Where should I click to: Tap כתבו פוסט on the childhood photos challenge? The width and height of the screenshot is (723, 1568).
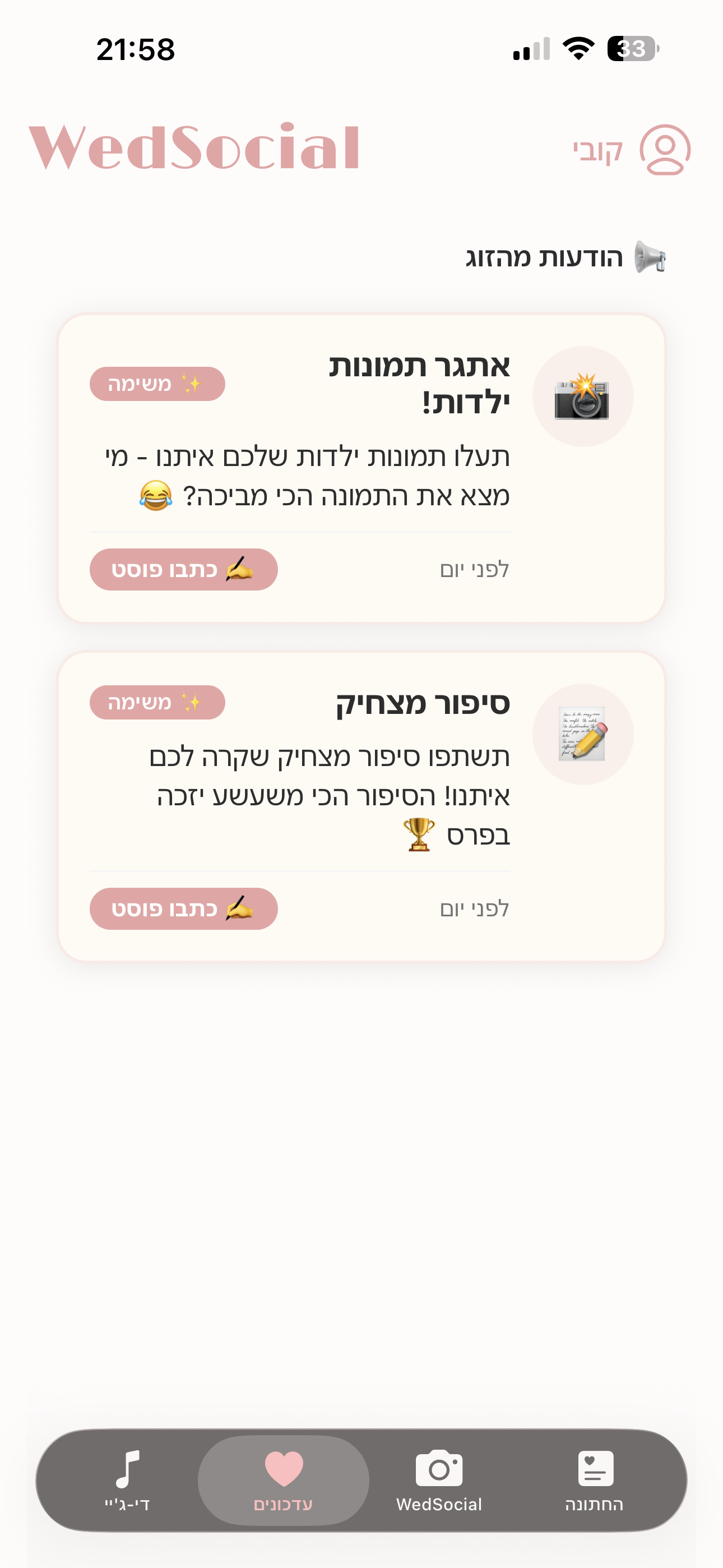click(184, 569)
